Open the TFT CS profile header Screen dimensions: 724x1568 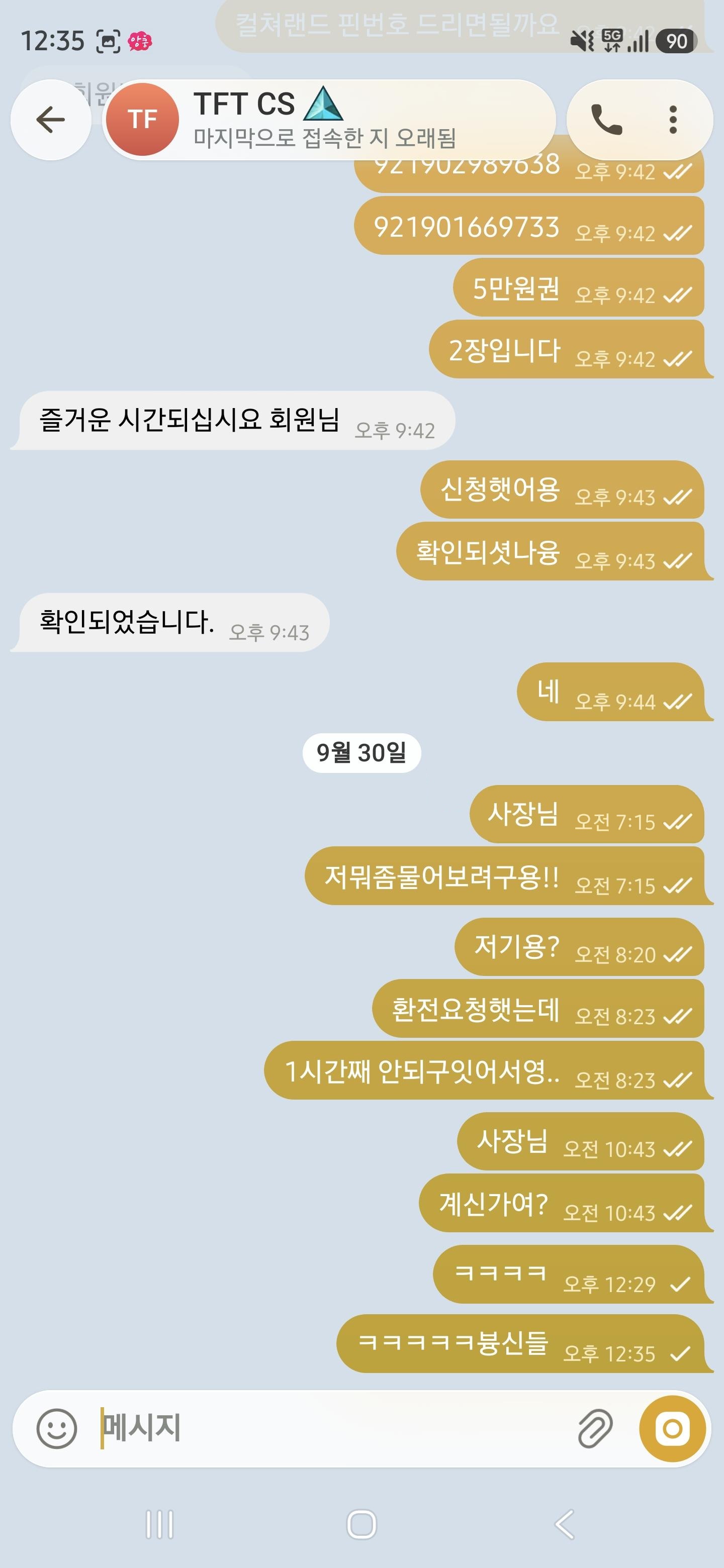(329, 119)
